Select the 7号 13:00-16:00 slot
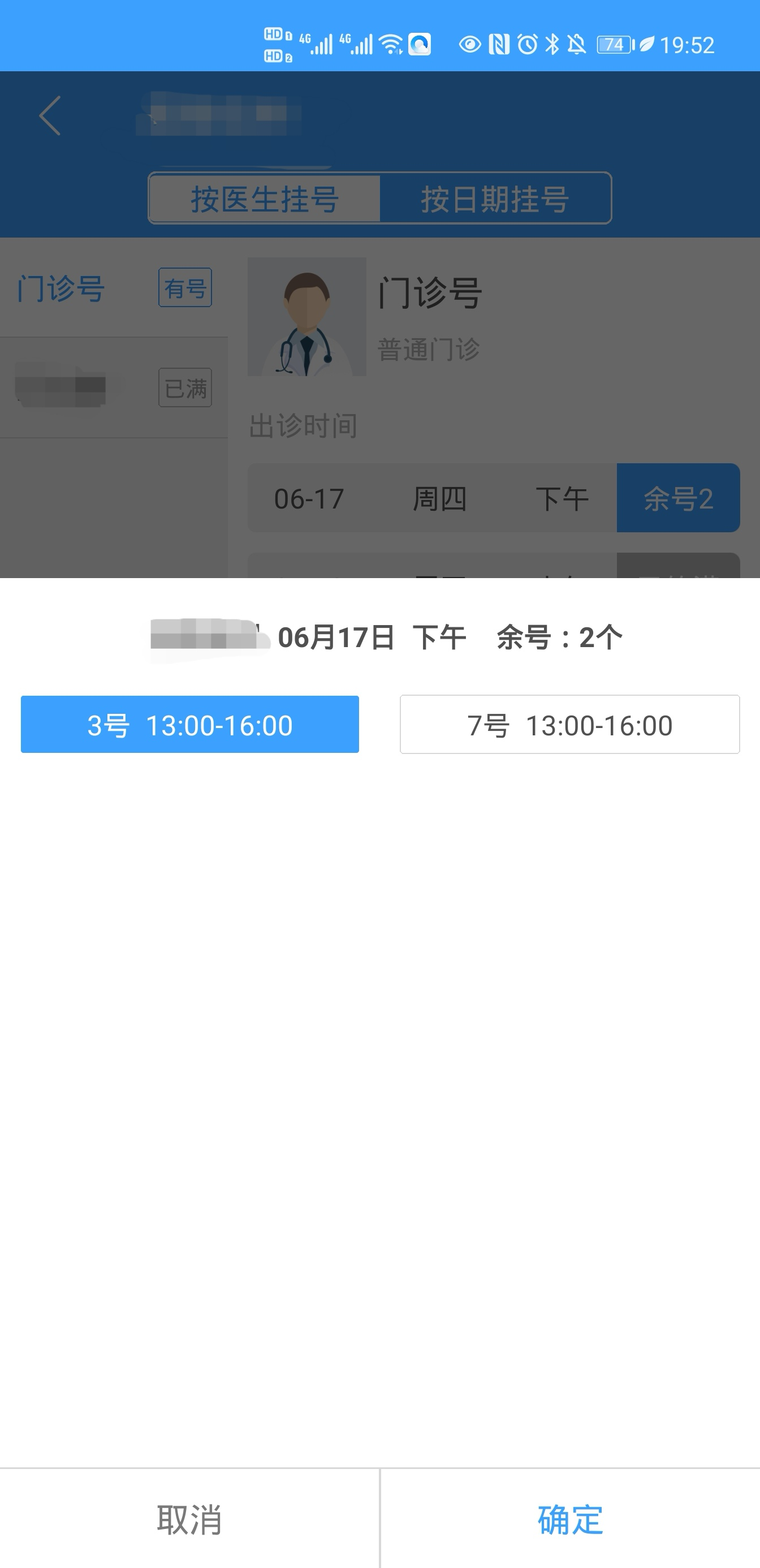760x1568 pixels. 569,725
